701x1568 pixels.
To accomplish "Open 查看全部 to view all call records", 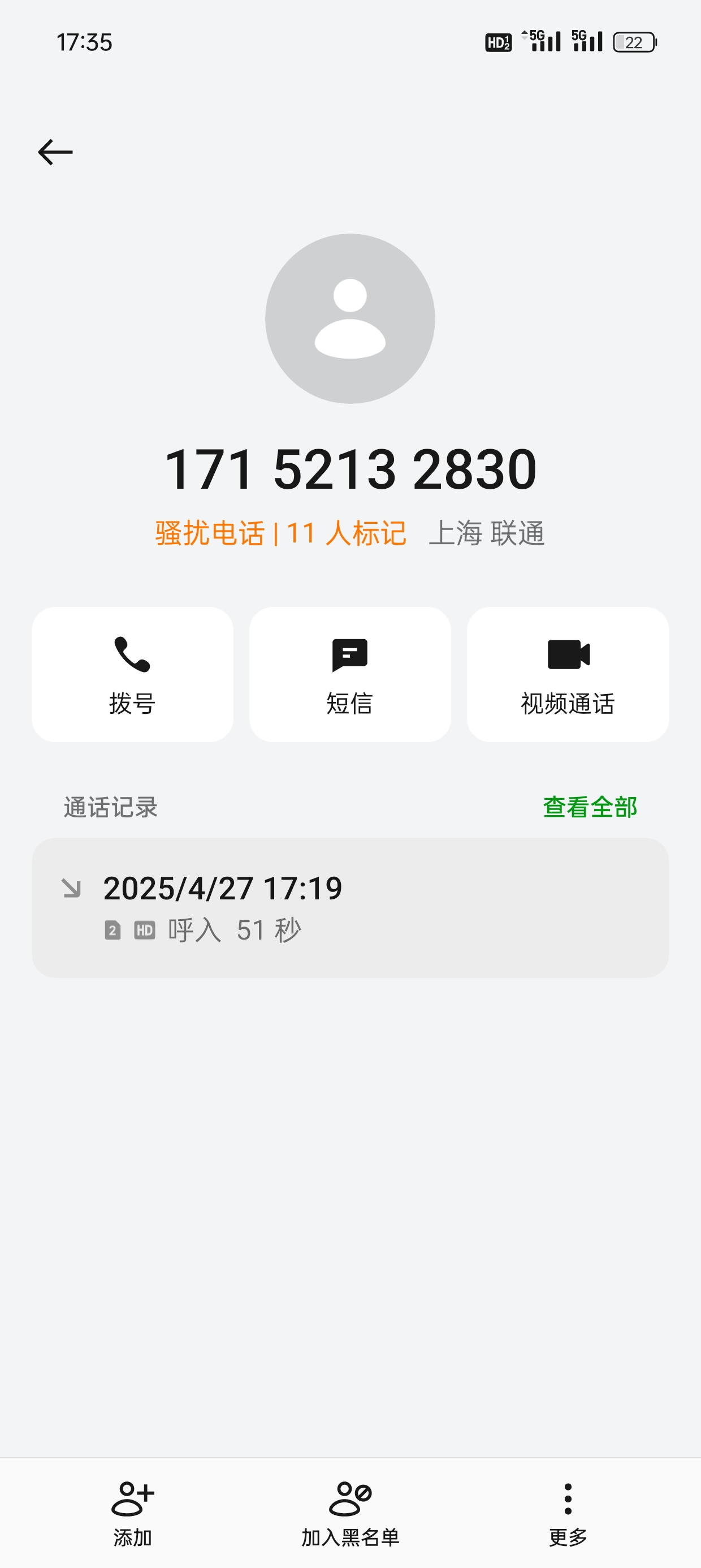I will point(590,807).
